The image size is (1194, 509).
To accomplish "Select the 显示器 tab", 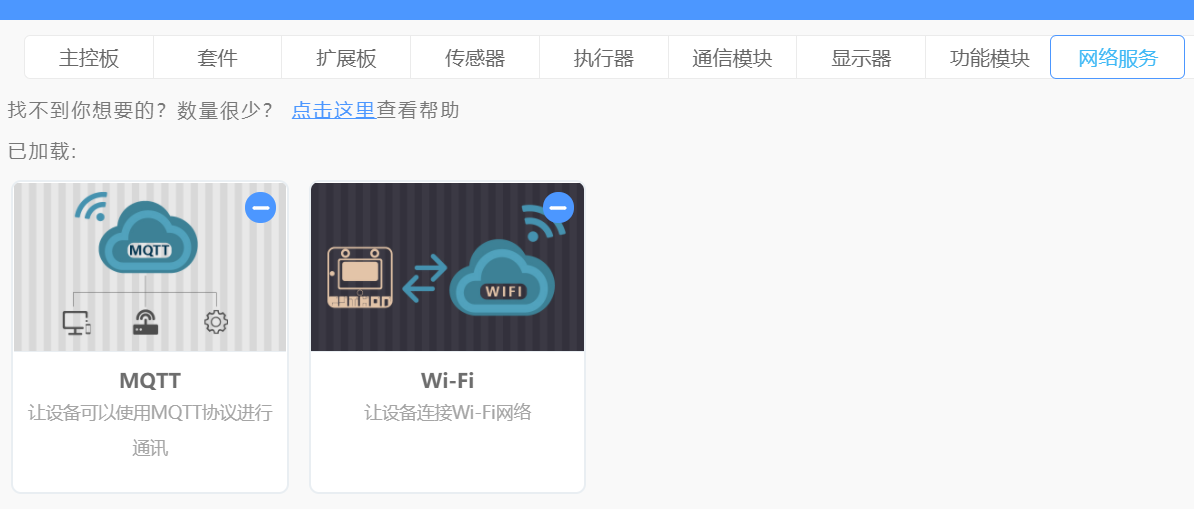I will pyautogui.click(x=861, y=58).
